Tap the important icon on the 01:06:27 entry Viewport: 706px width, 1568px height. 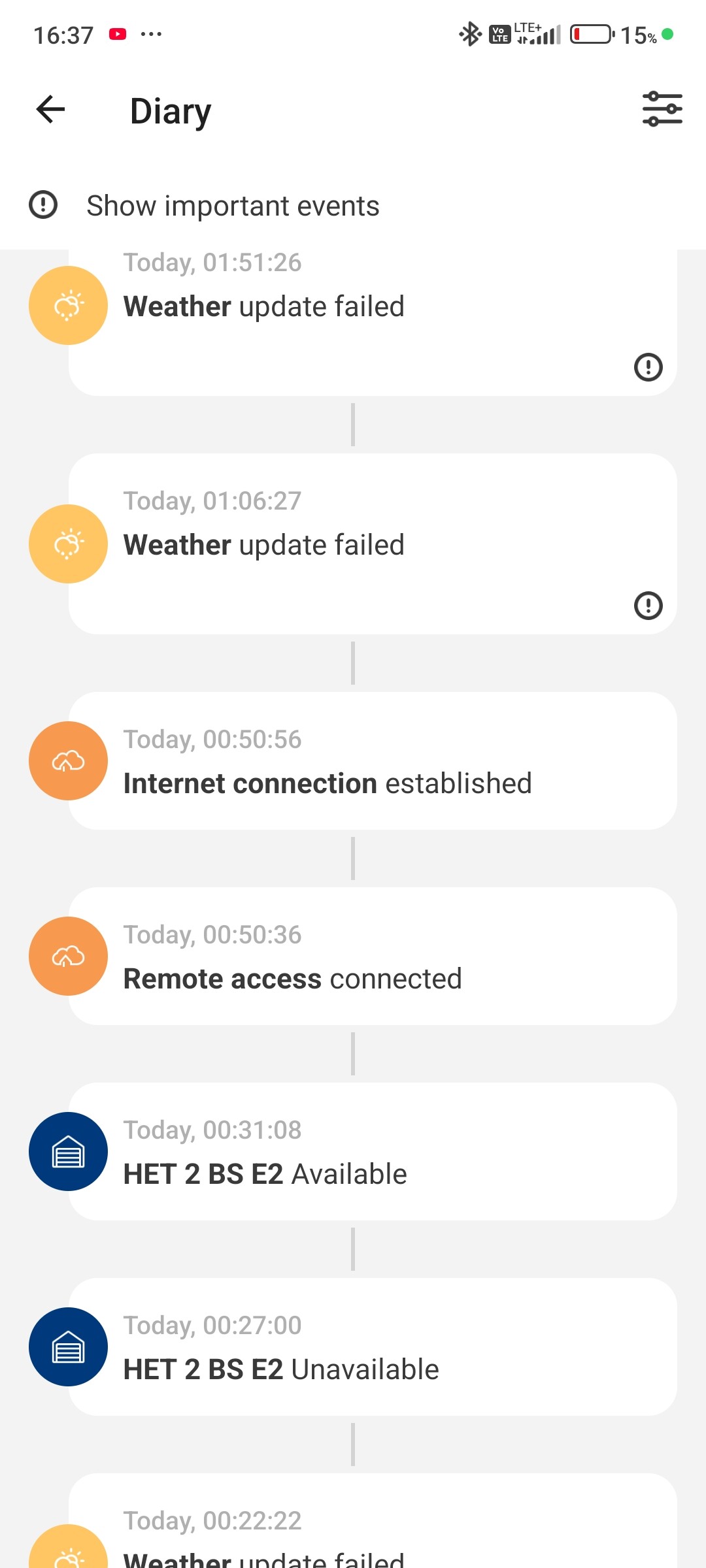pos(648,606)
